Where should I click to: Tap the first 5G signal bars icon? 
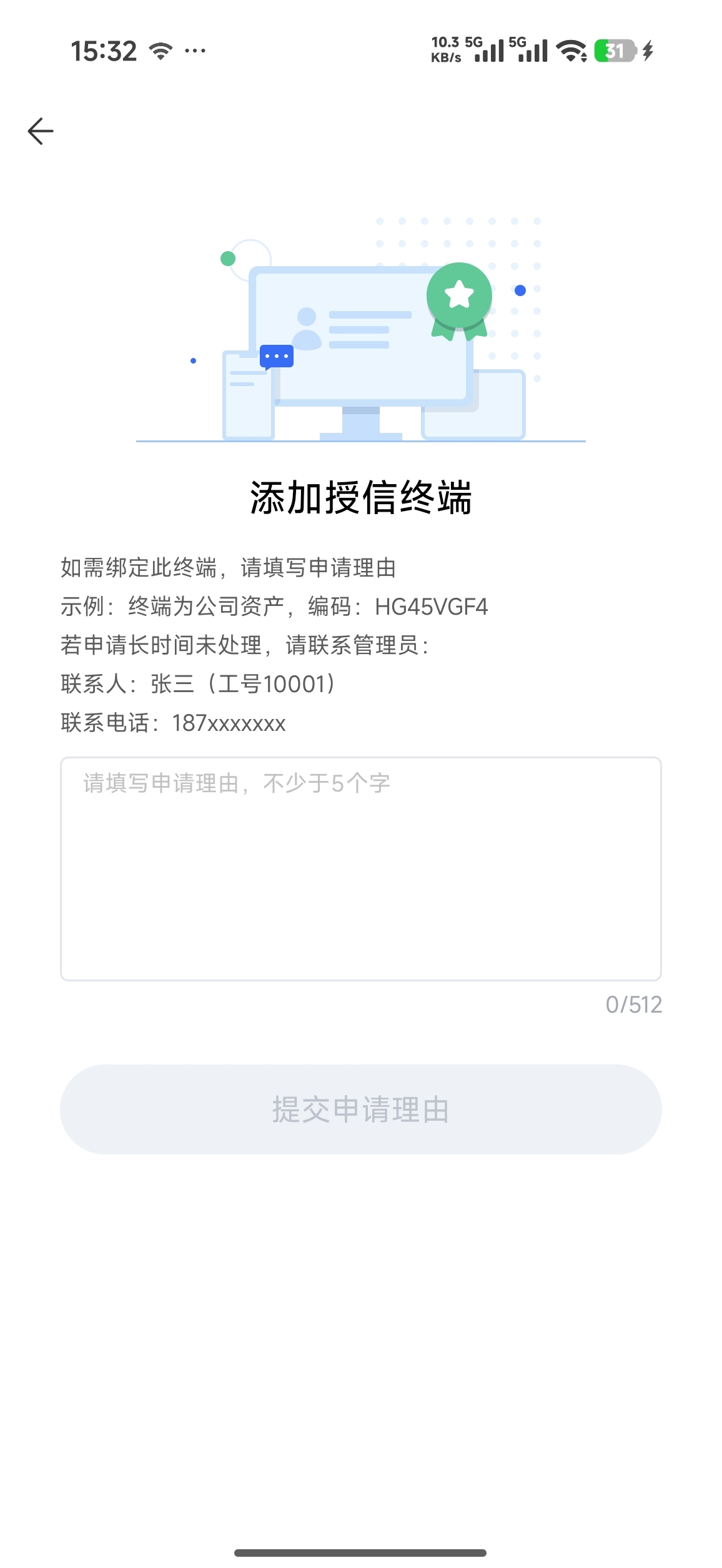pyautogui.click(x=485, y=50)
